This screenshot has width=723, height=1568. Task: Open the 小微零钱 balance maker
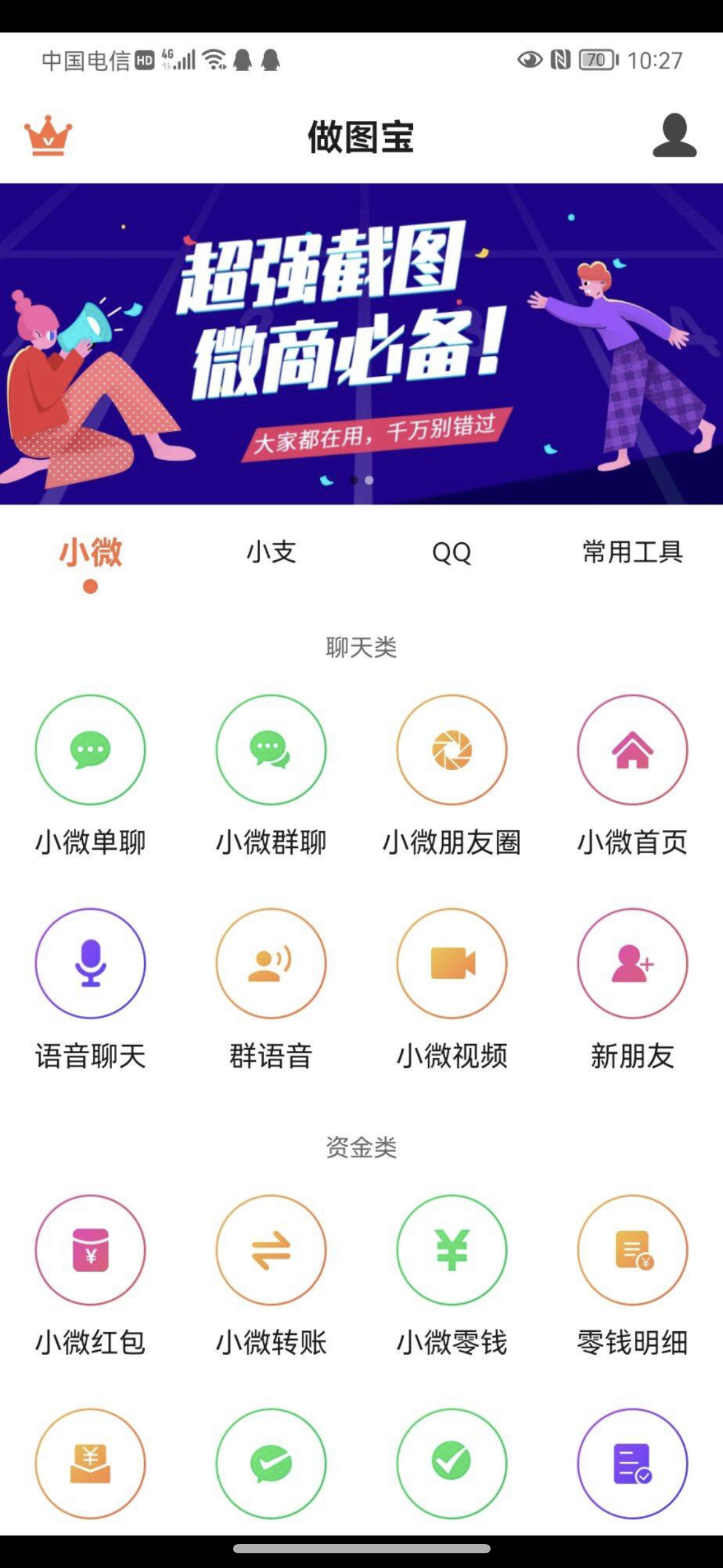[451, 1253]
